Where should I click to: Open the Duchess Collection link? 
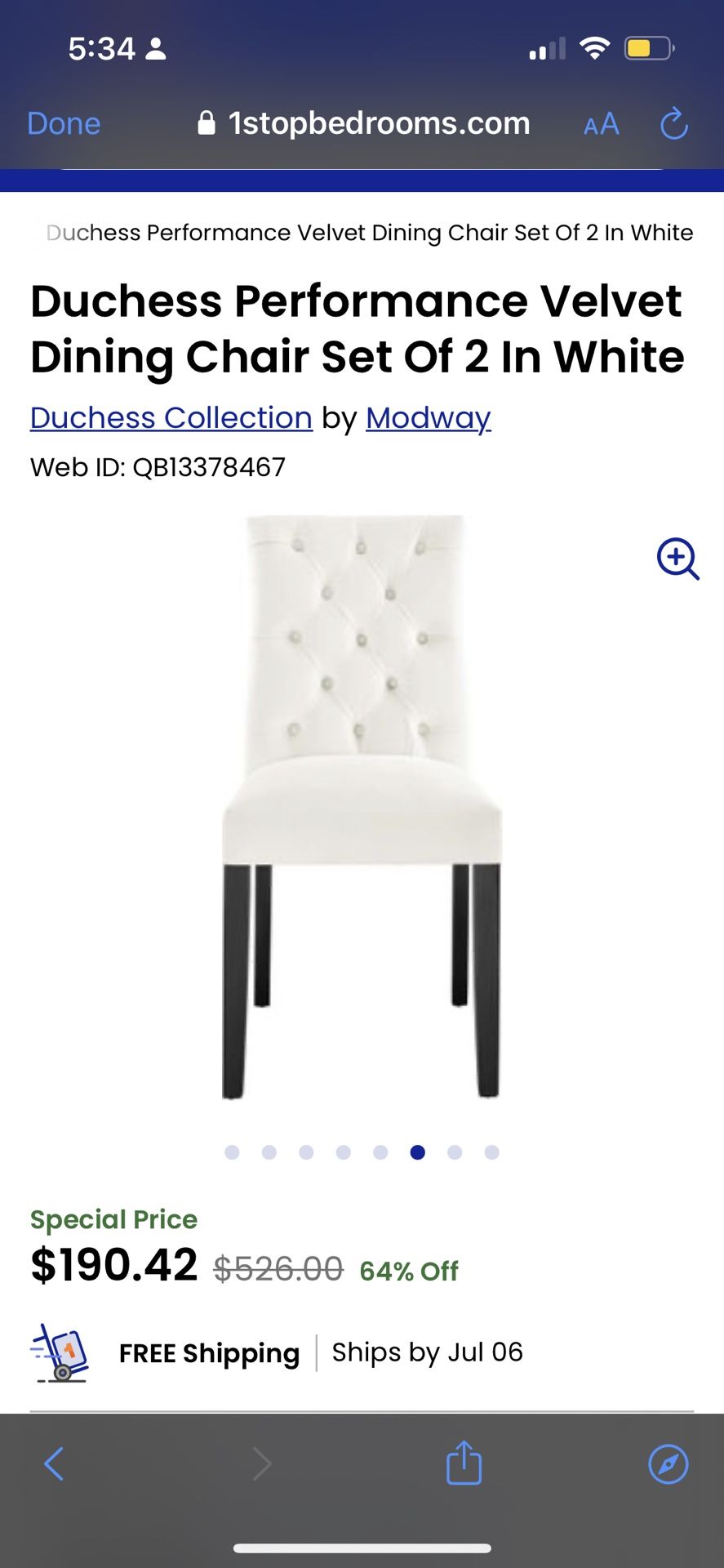point(171,417)
